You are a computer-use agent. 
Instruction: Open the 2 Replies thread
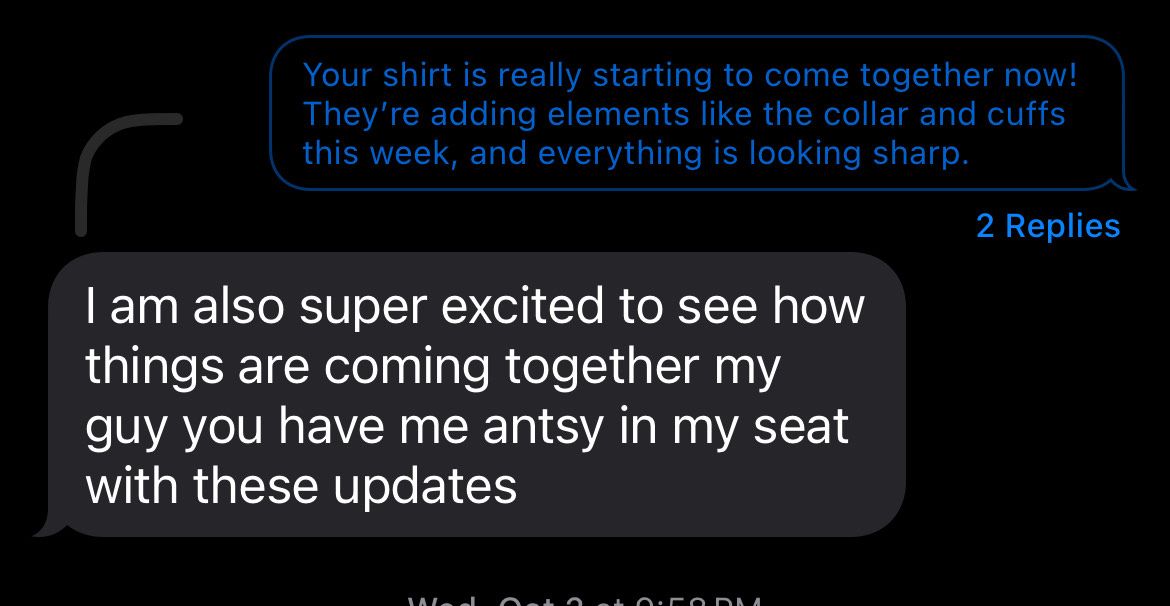1047,226
